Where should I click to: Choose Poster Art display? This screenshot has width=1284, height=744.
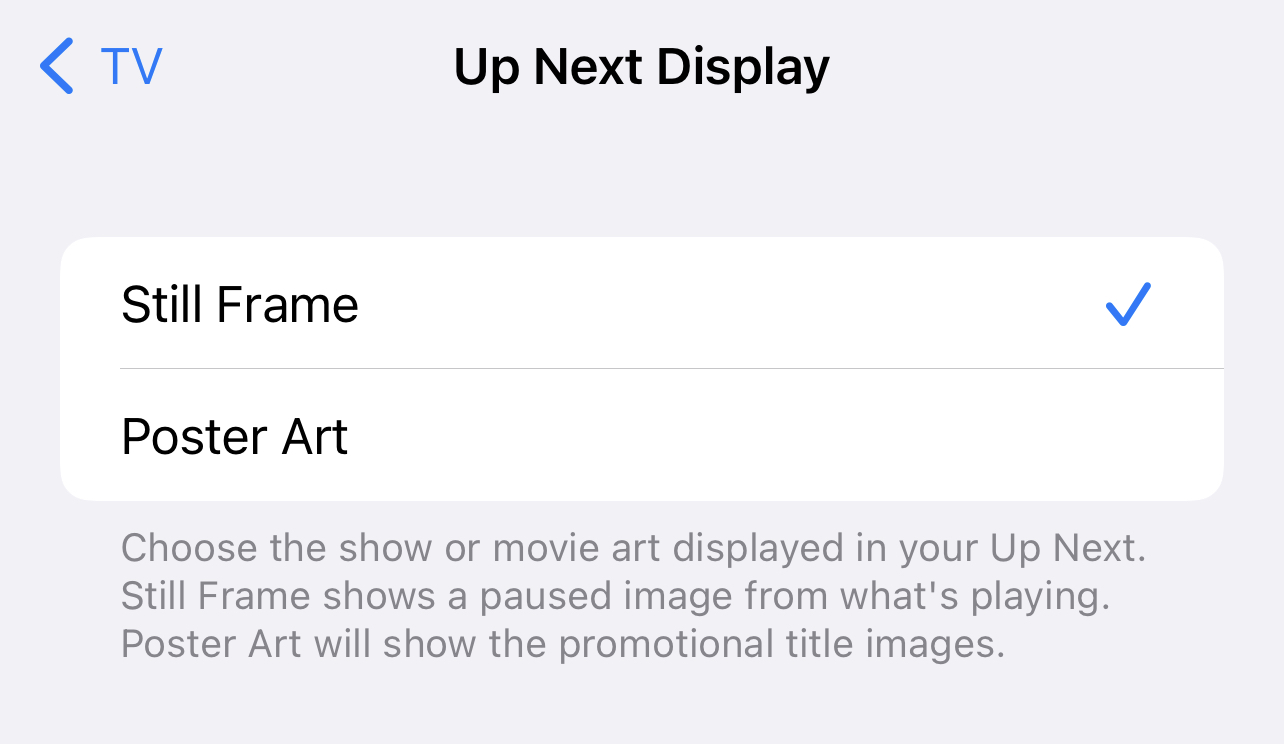(640, 436)
